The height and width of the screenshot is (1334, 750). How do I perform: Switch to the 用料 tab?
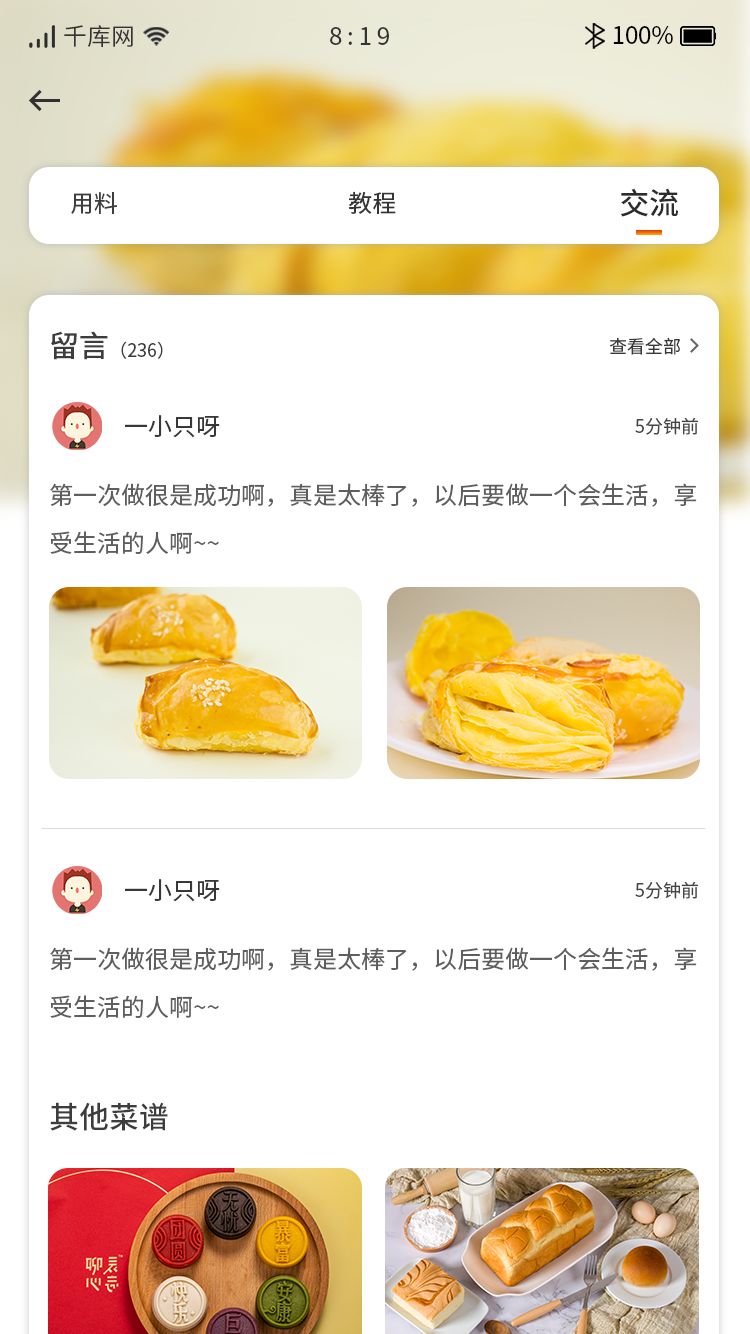[x=94, y=204]
